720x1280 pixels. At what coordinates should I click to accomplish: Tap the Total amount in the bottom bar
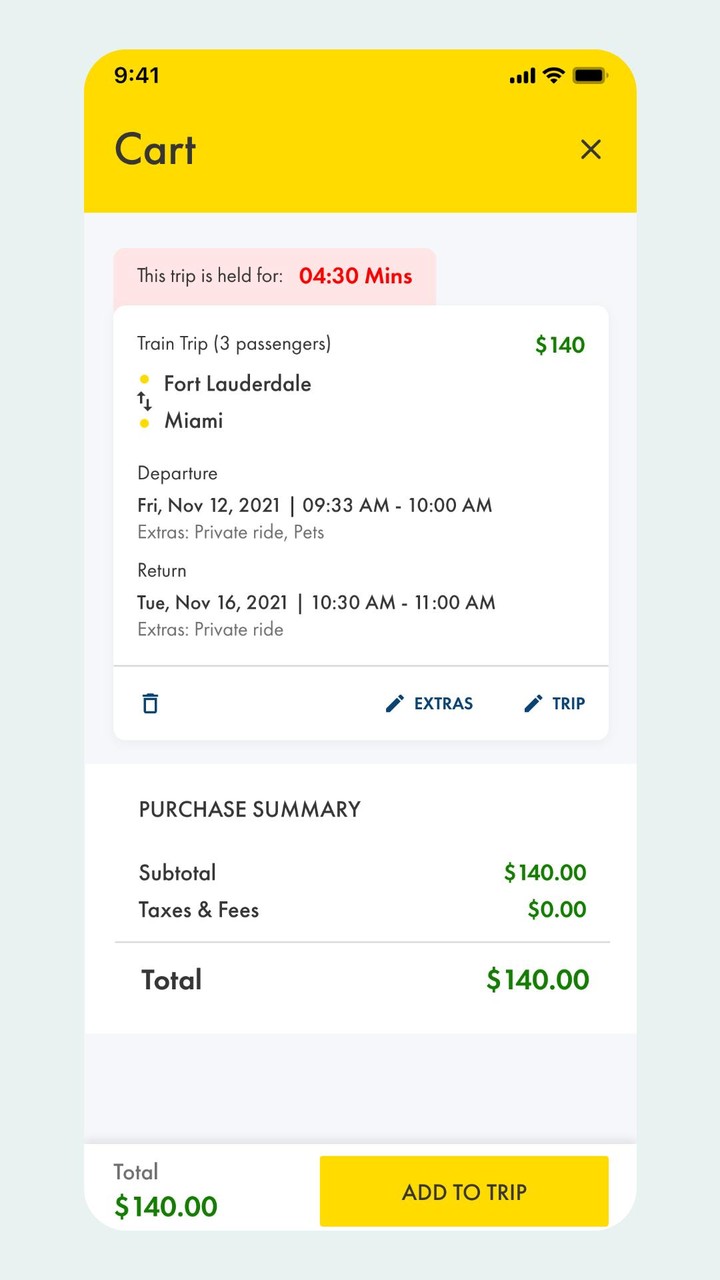165,1206
